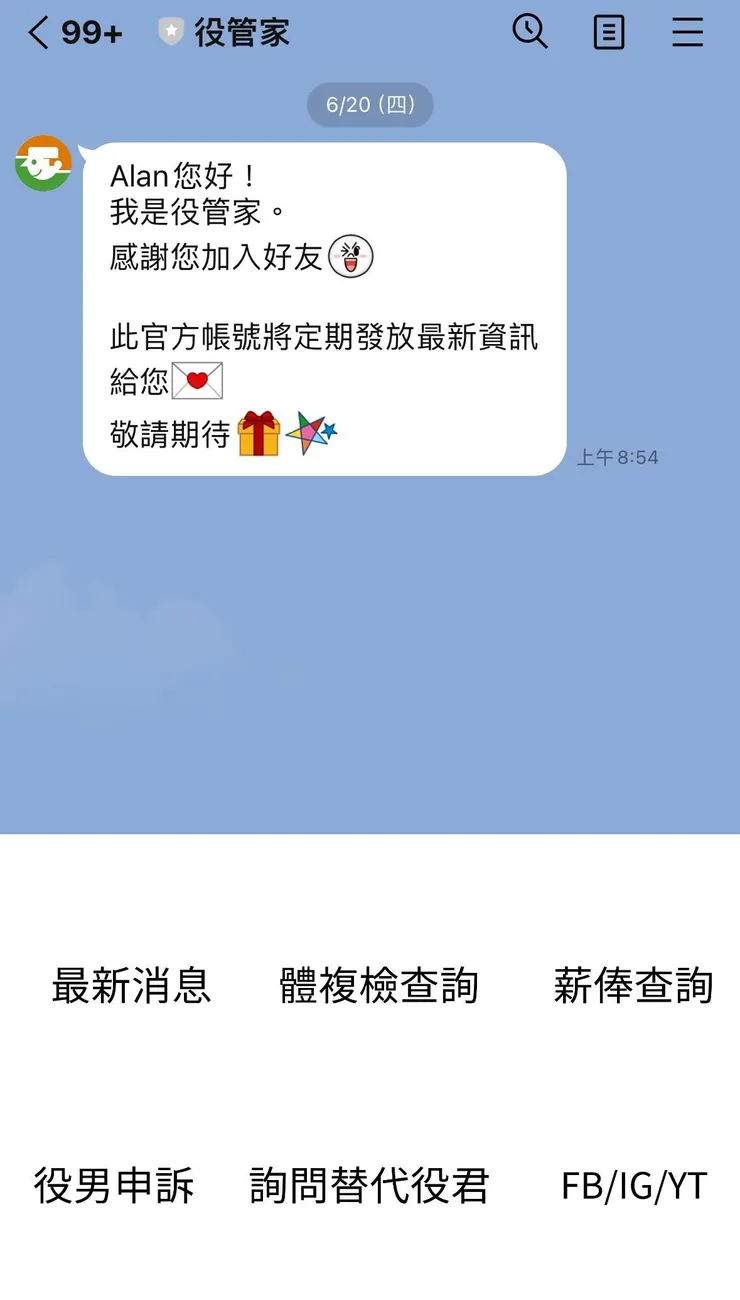Screen dimensions: 740x1300
Task: Open FB/IG/YT from the rich menu
Action: pyautogui.click(x=631, y=1186)
